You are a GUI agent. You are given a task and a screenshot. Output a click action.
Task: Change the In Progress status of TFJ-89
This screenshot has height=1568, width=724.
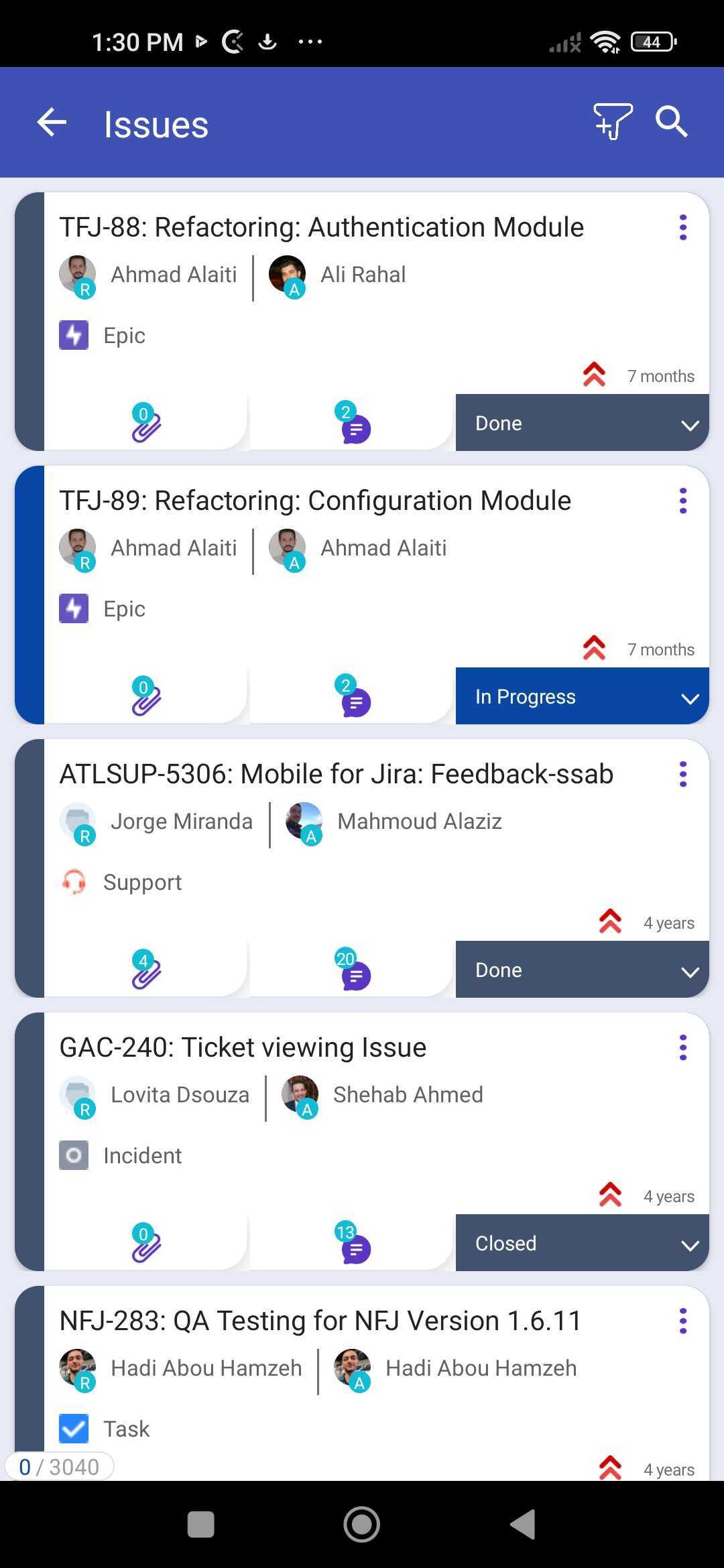[x=582, y=696]
